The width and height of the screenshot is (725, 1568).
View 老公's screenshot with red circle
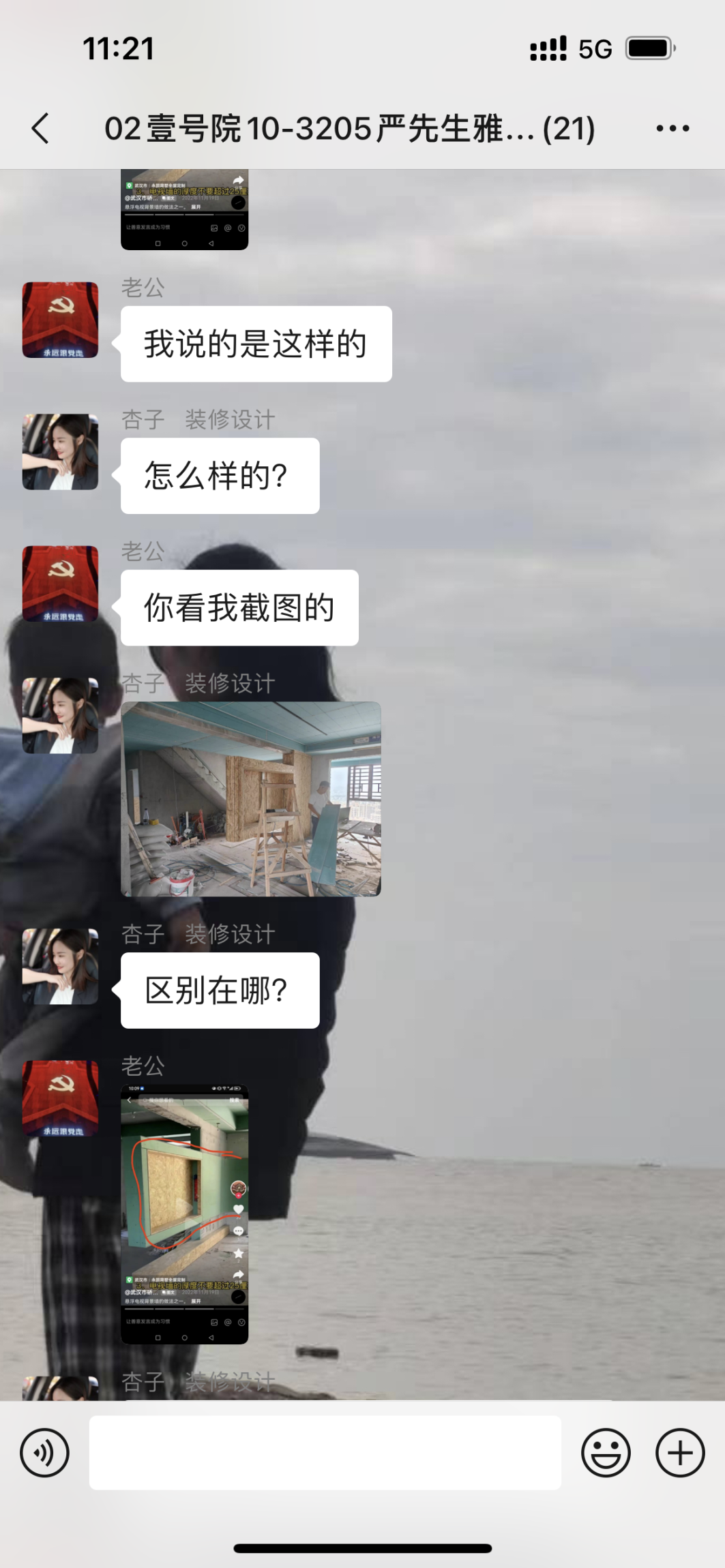point(184,1214)
